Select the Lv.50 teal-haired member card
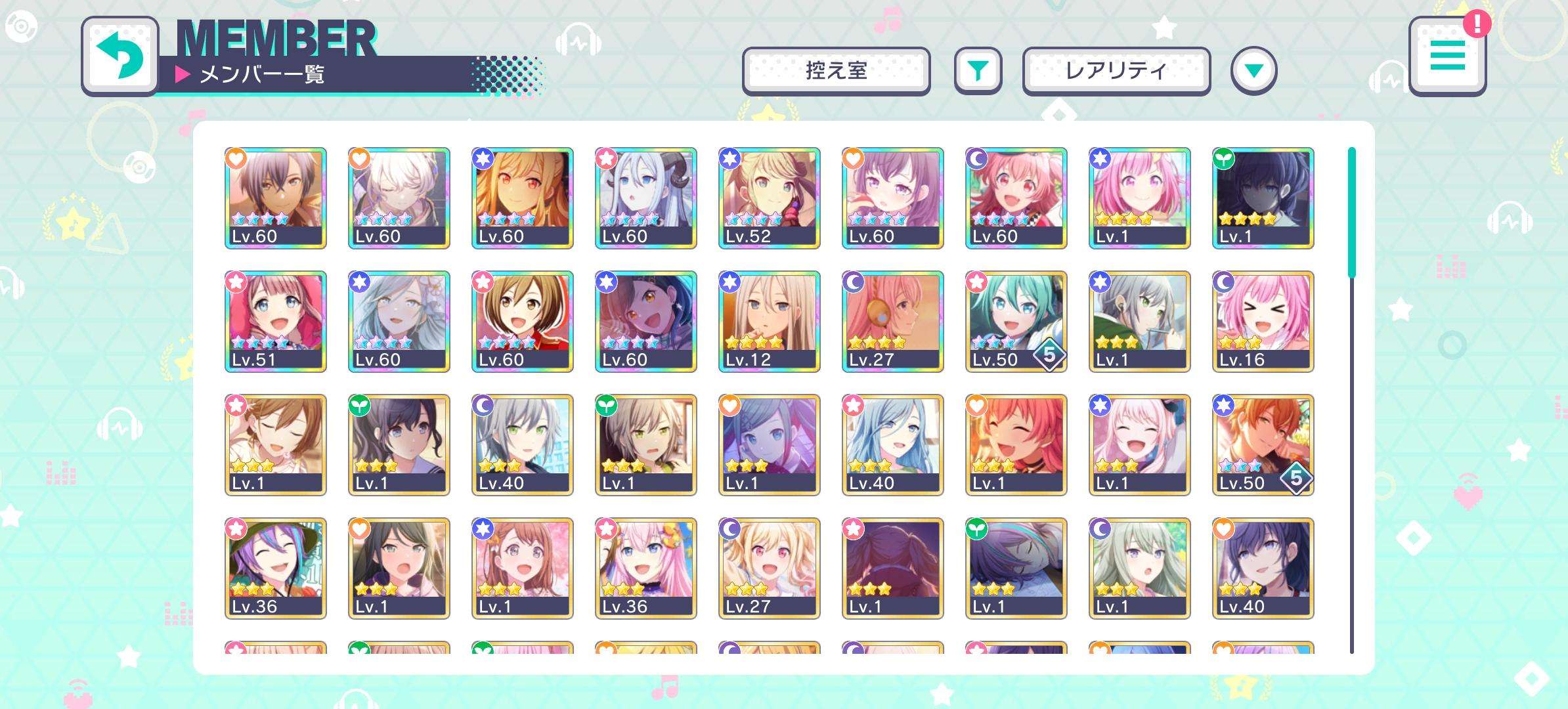This screenshot has width=1568, height=709. [x=1016, y=321]
